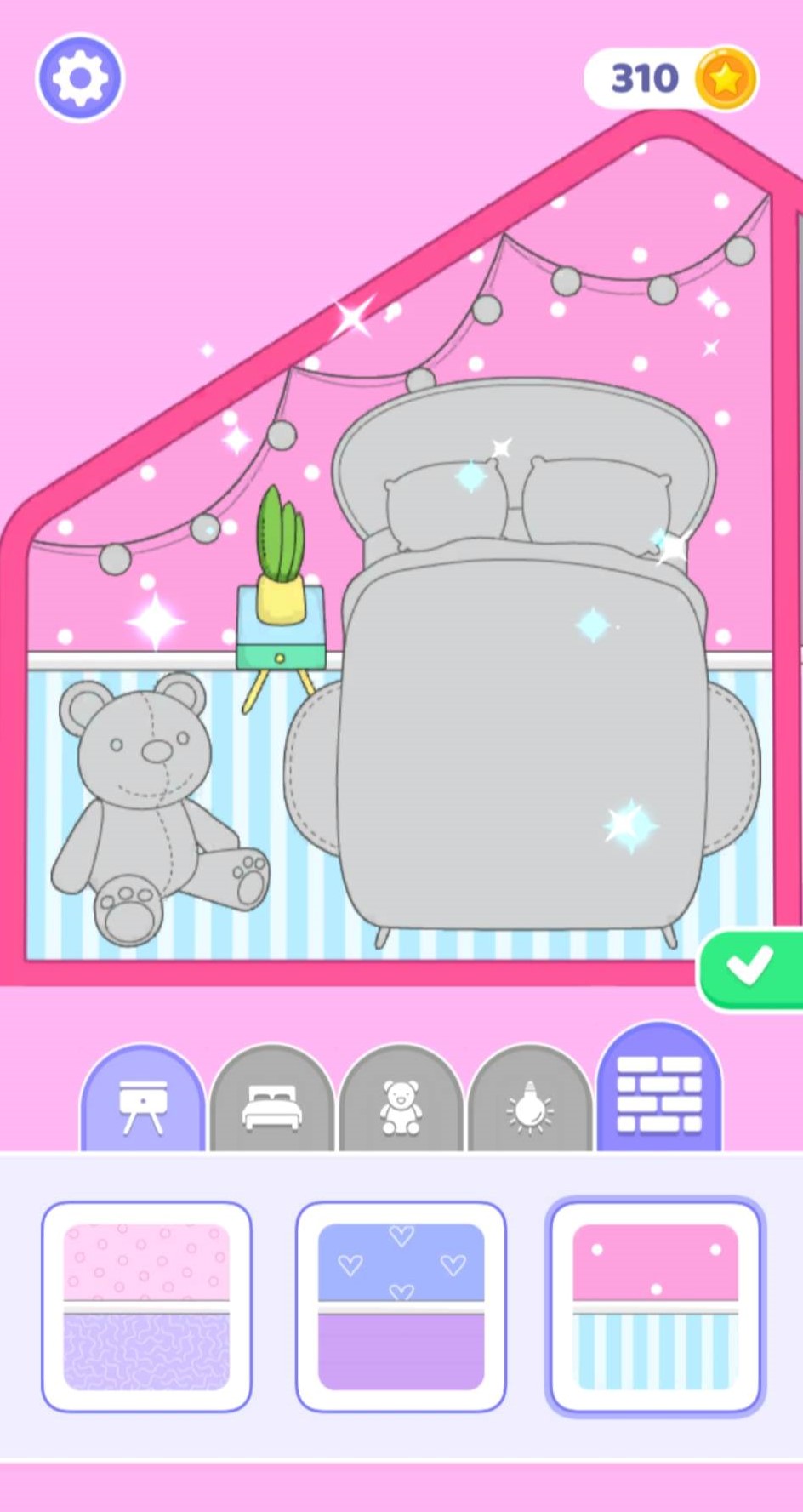Select the brick wall wallpaper tab
This screenshot has height=1512, width=803.
pos(659,1093)
